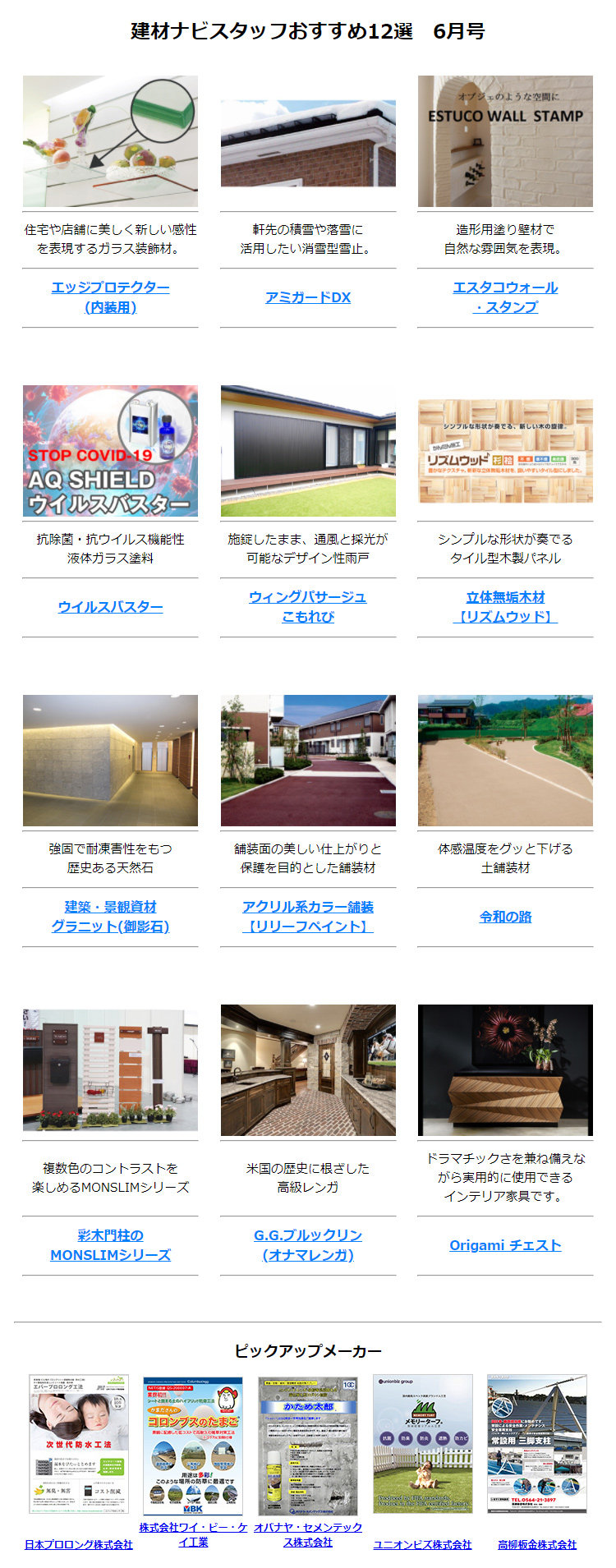
Task: Open the Origami チェスト link
Action: coord(505,1245)
